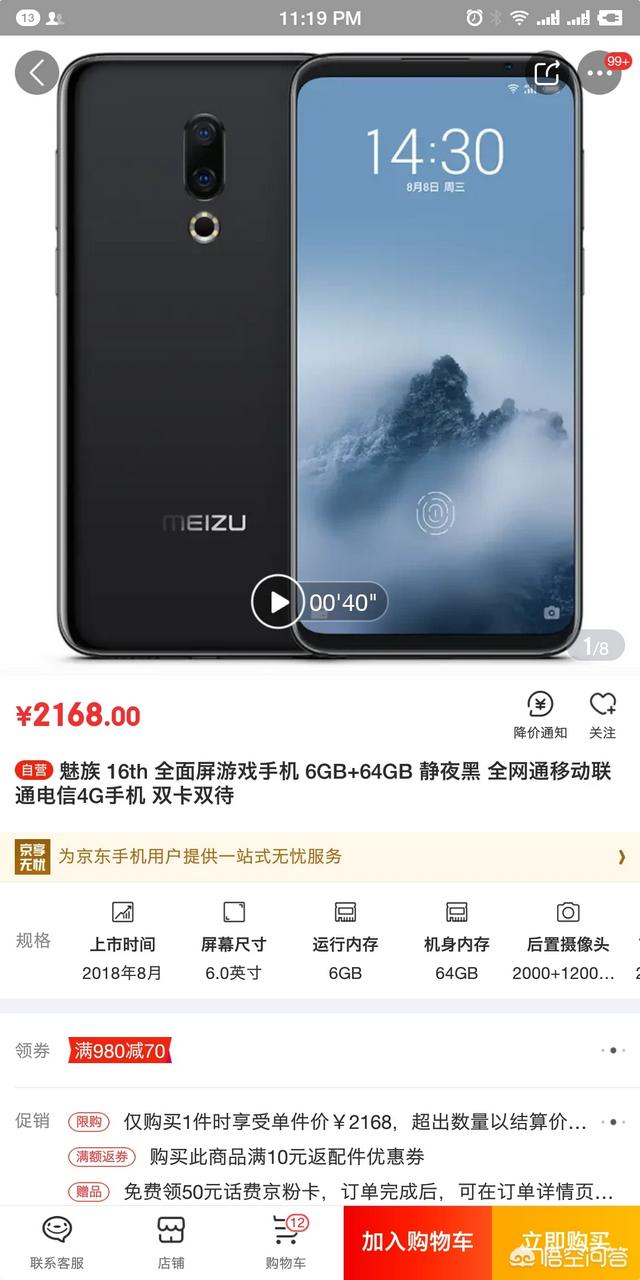The height and width of the screenshot is (1280, 640).
Task: Play the 00'40" product video
Action: [x=276, y=602]
